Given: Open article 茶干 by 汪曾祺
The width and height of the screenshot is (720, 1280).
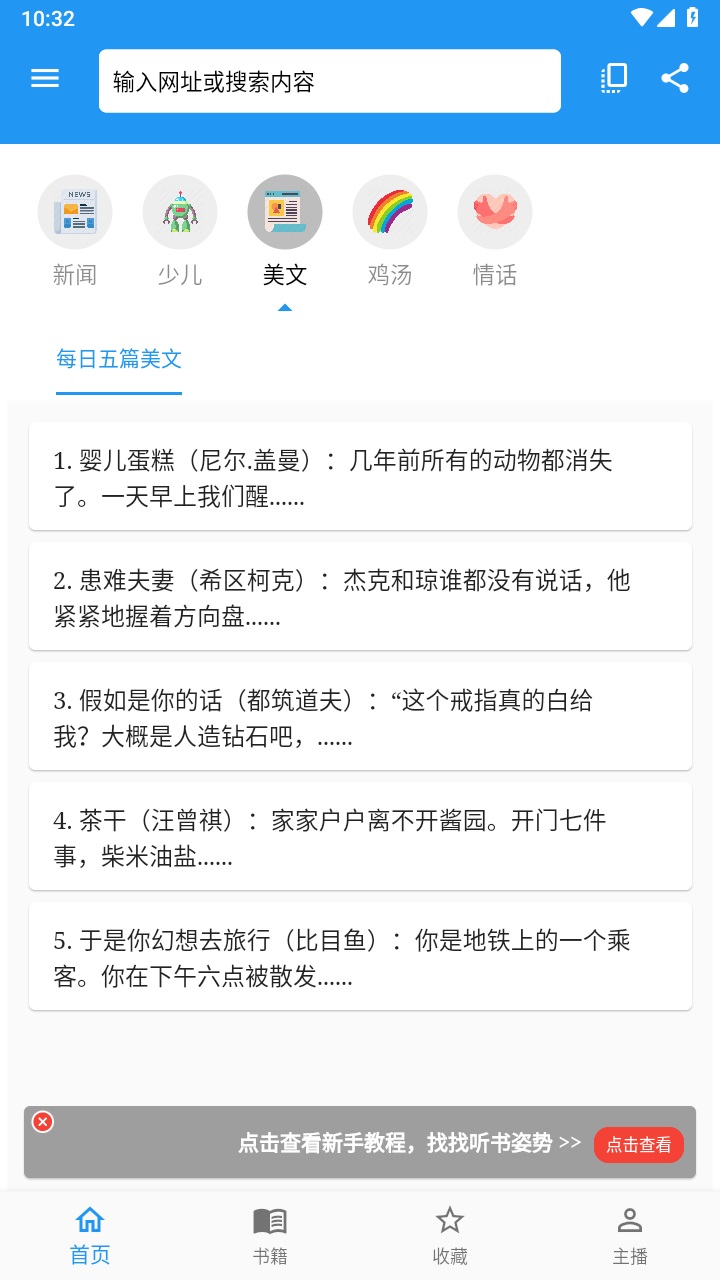Looking at the screenshot, I should [360, 836].
